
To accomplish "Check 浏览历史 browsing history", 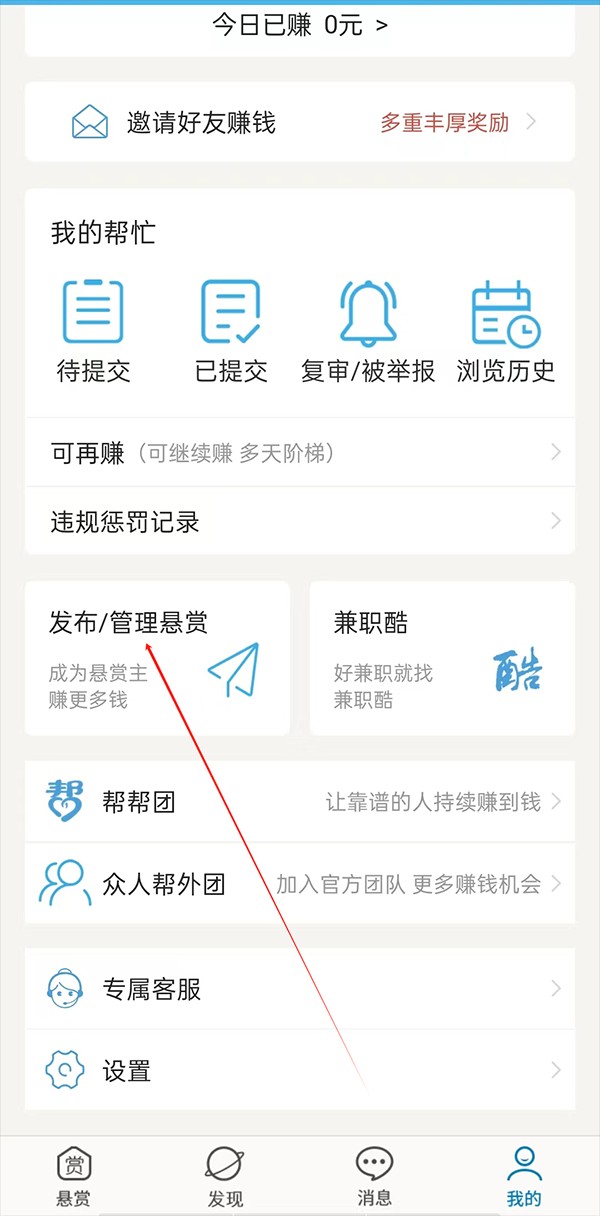I will [x=505, y=330].
